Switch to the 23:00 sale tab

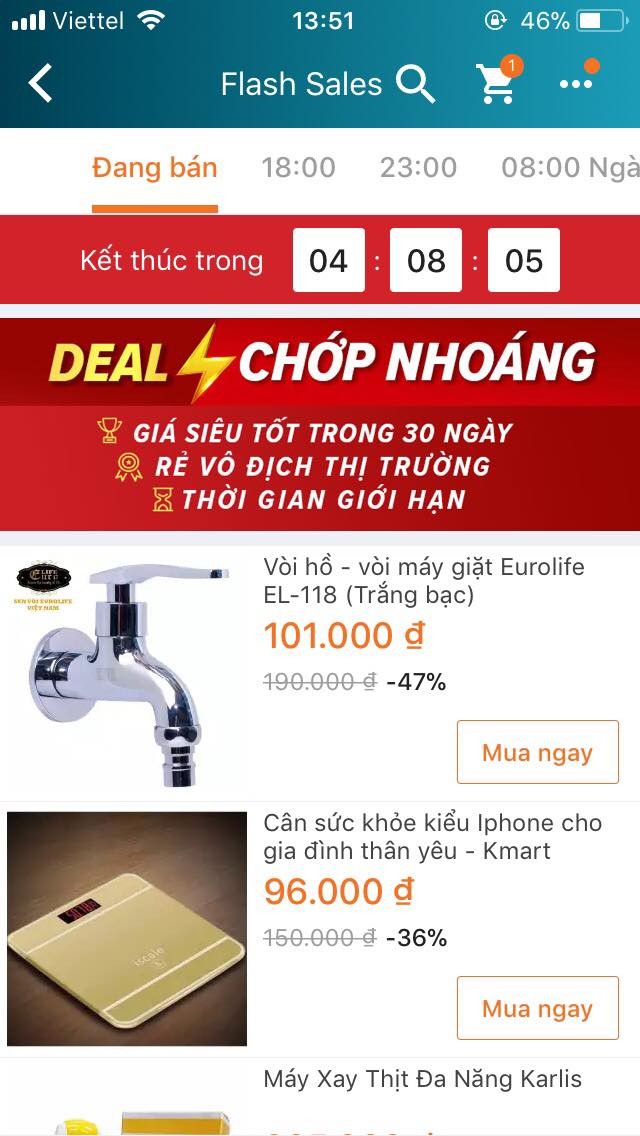418,168
